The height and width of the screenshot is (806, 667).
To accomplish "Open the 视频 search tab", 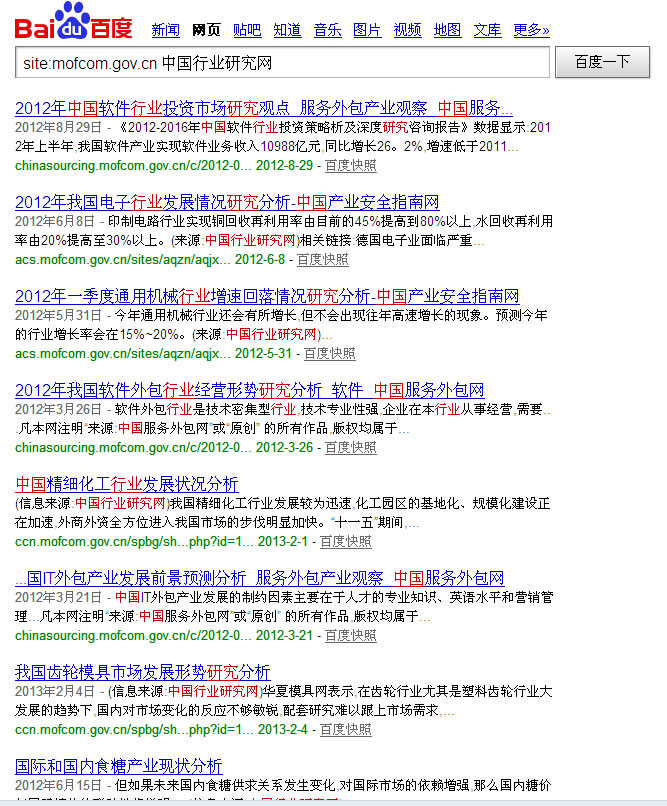I will tap(407, 30).
